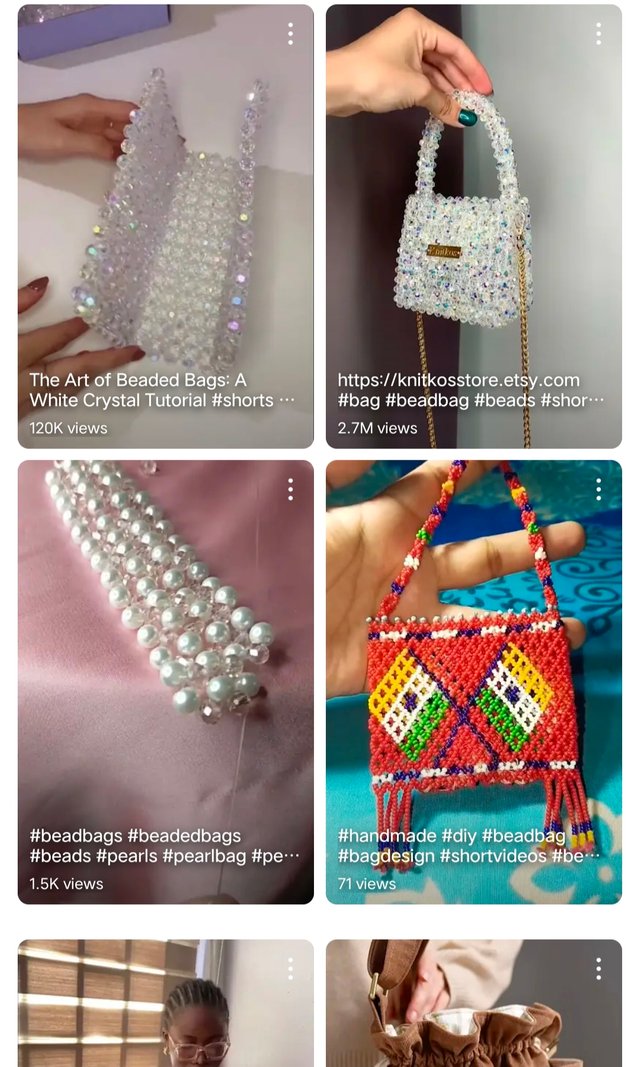Play the #handmade #diy red beadbag short

click(x=473, y=681)
